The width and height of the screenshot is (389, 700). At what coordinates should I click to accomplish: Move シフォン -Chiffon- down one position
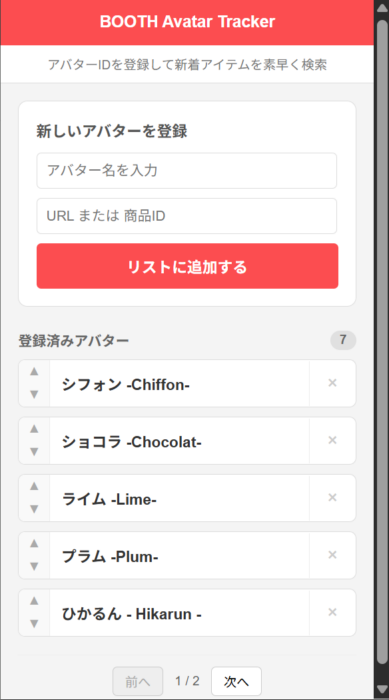click(34, 395)
